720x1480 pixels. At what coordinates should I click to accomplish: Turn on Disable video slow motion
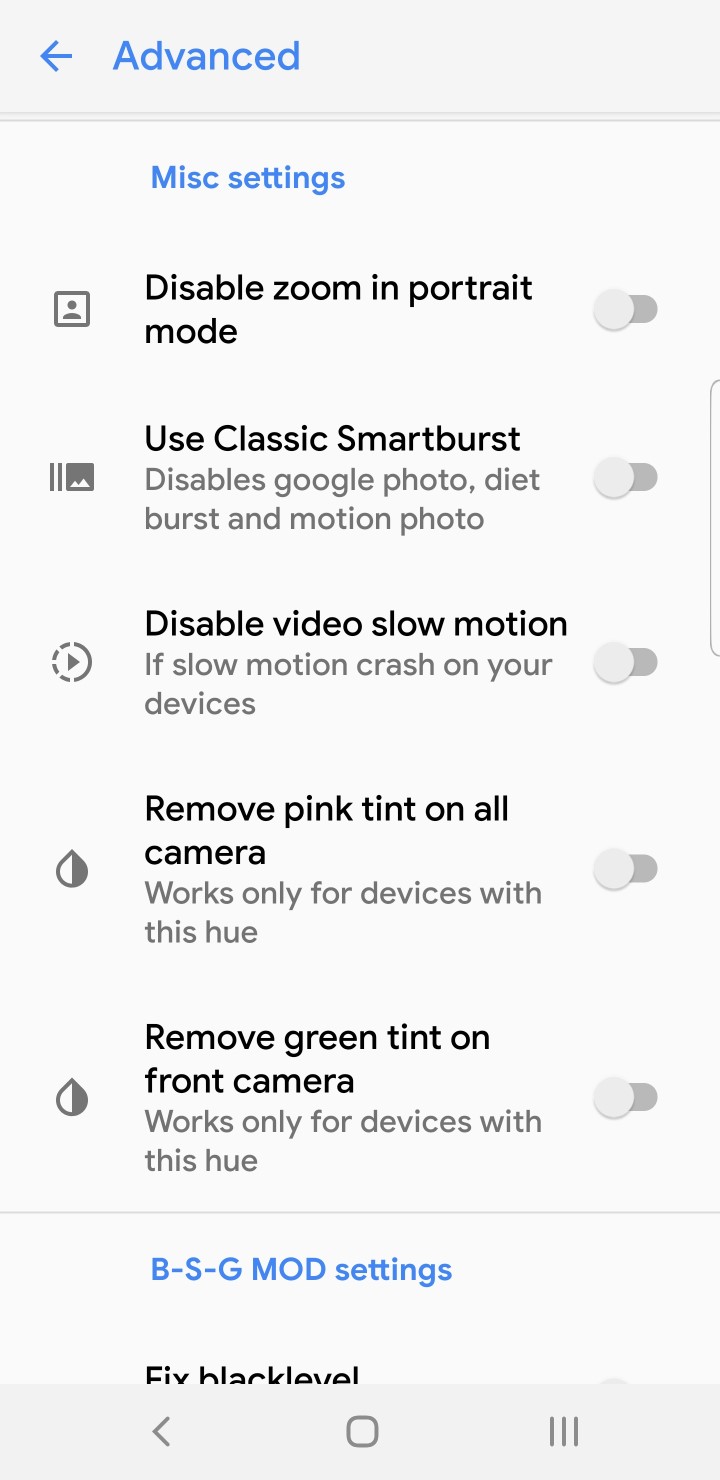pos(626,662)
